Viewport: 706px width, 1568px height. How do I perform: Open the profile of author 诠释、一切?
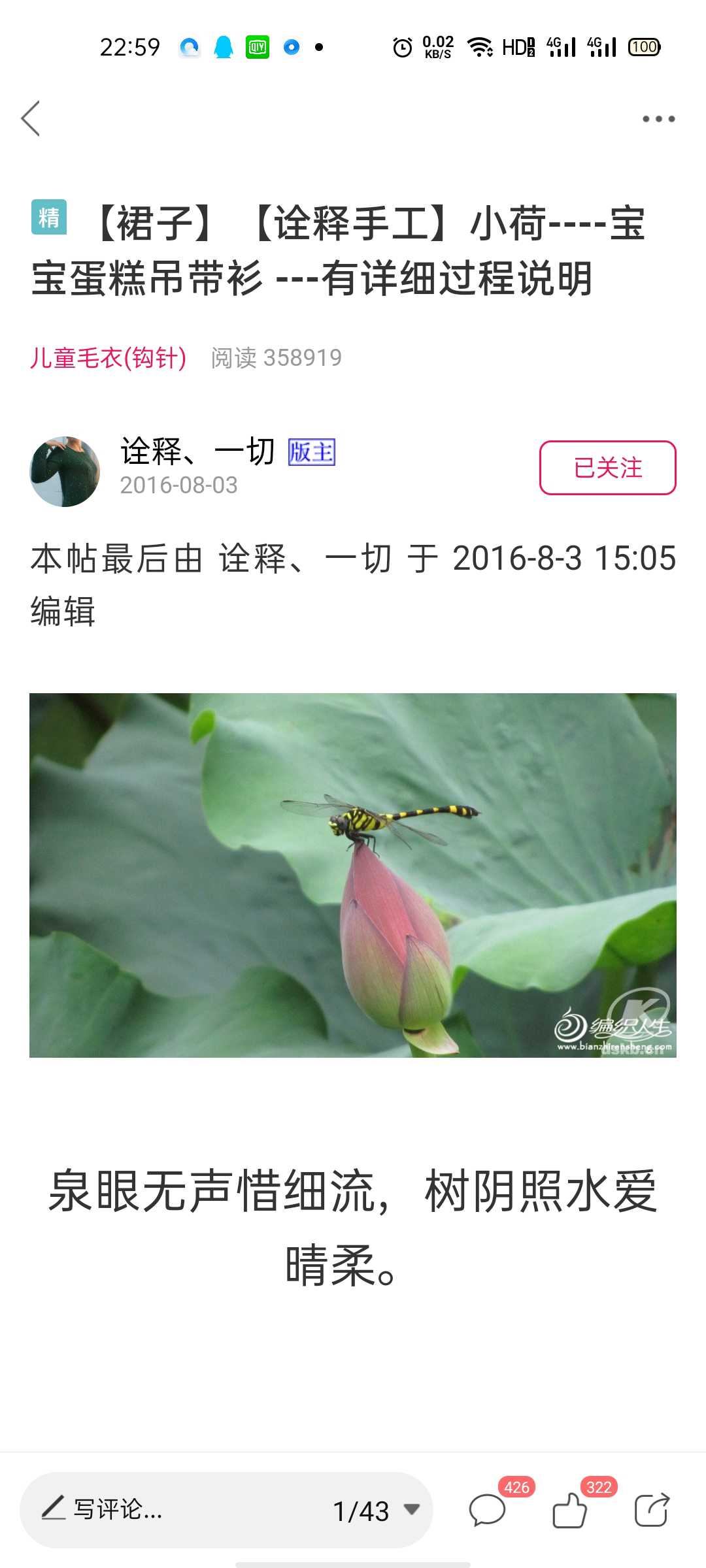click(x=65, y=471)
